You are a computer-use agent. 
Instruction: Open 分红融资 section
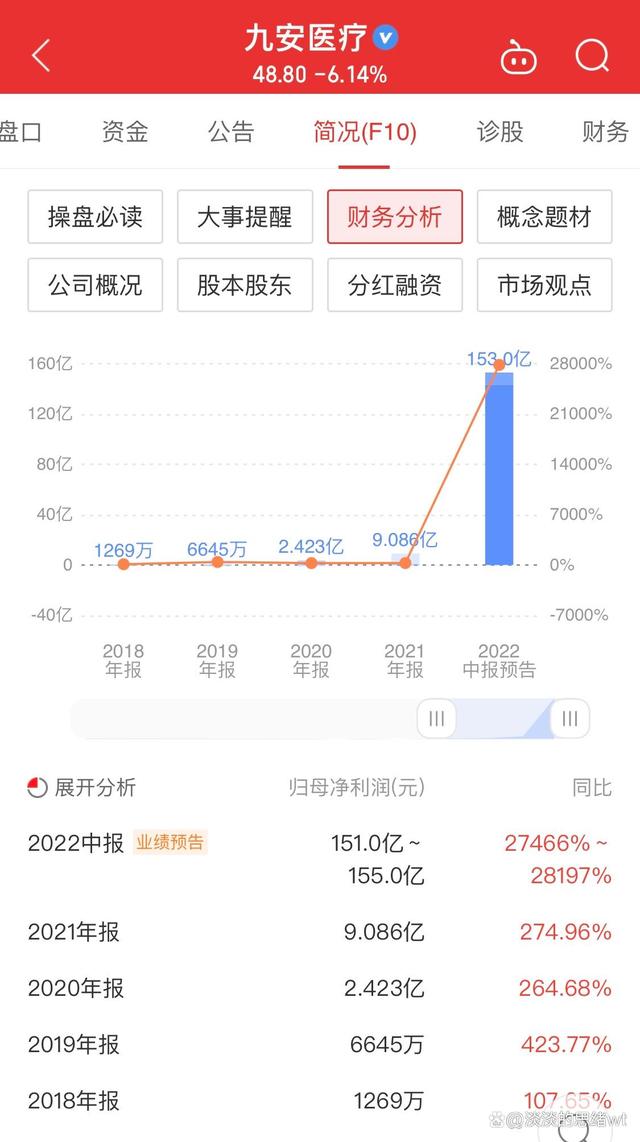(395, 285)
